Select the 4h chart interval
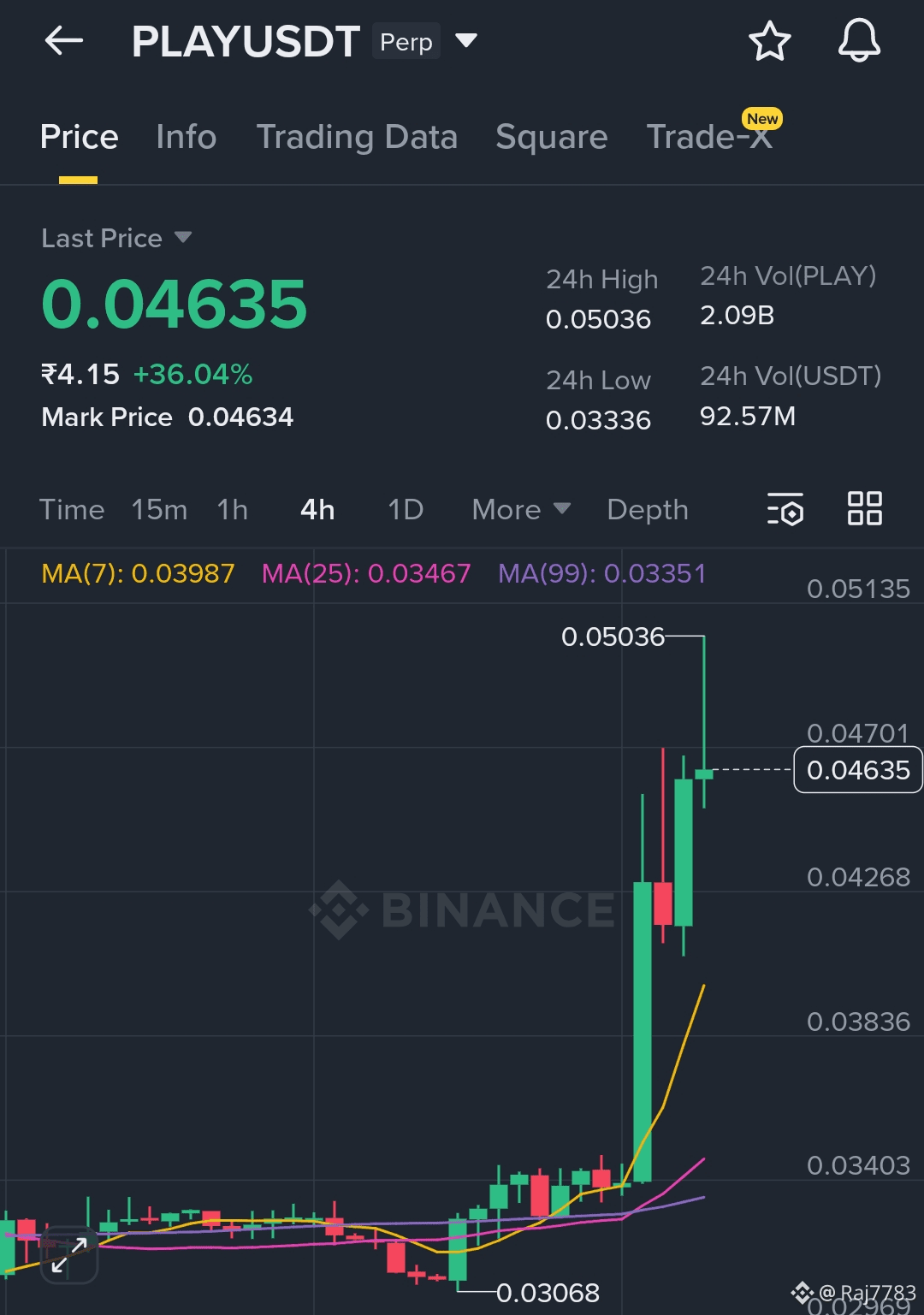The width and height of the screenshot is (924, 1315). 317,510
